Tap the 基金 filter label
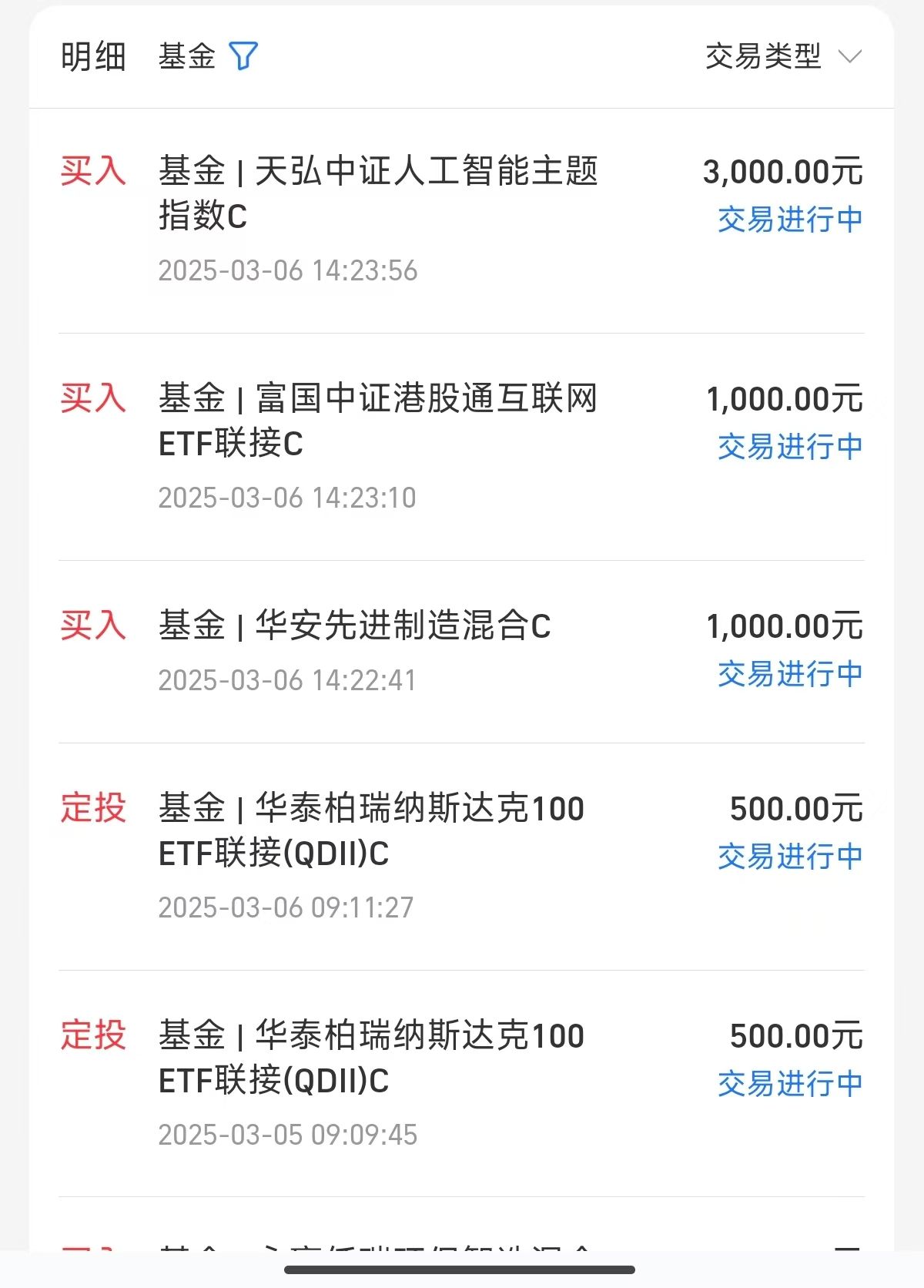 (186, 56)
